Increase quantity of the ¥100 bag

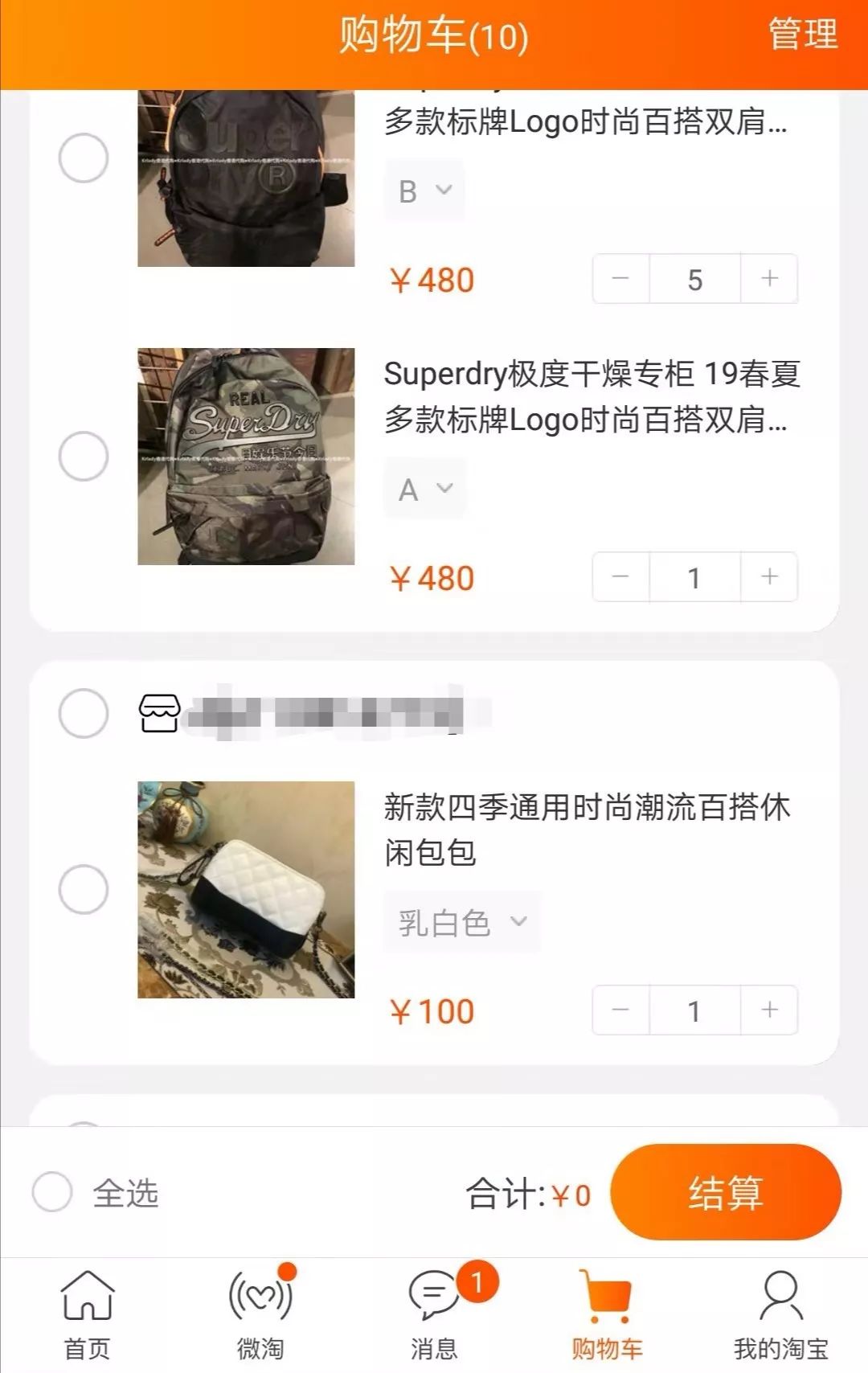coord(769,1010)
